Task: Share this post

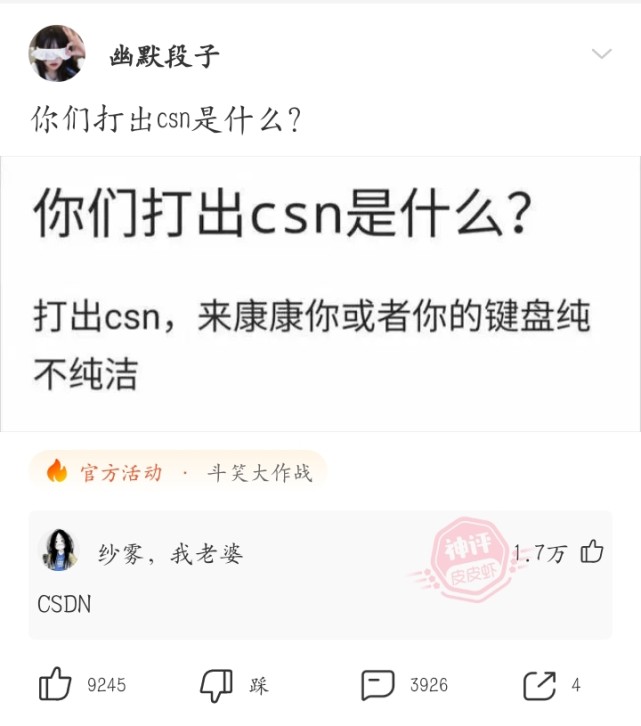Action: pos(540,685)
